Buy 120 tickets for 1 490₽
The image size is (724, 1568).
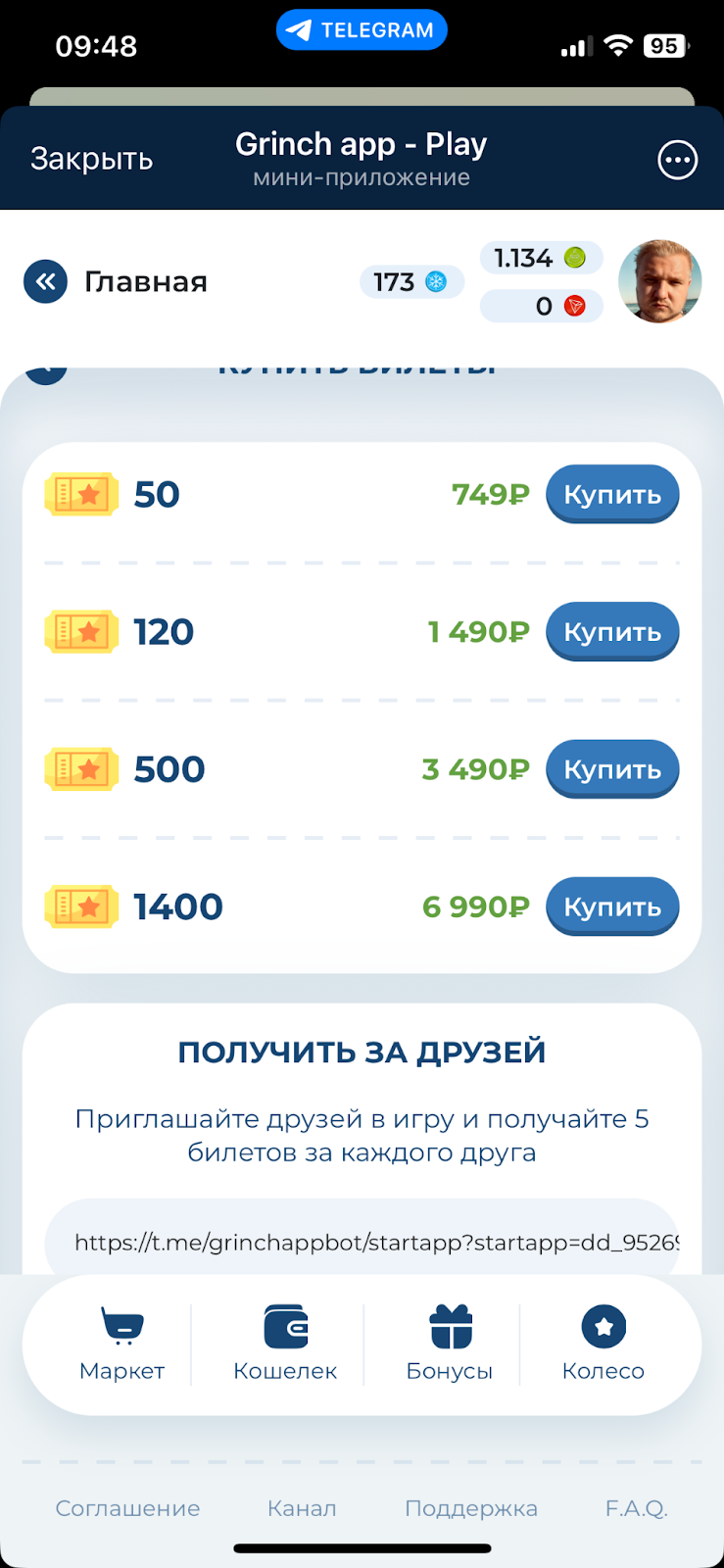click(x=611, y=631)
